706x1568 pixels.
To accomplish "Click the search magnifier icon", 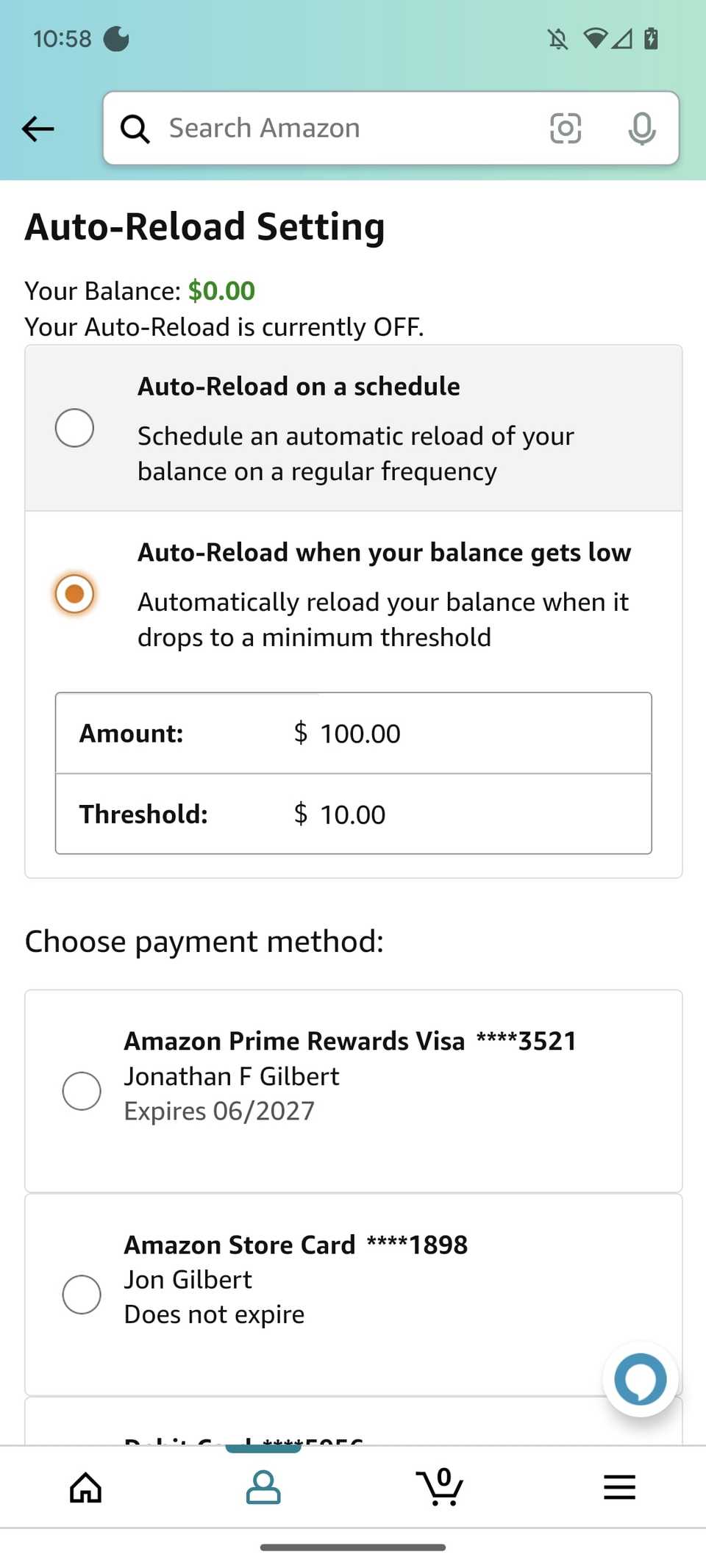I will [x=135, y=128].
